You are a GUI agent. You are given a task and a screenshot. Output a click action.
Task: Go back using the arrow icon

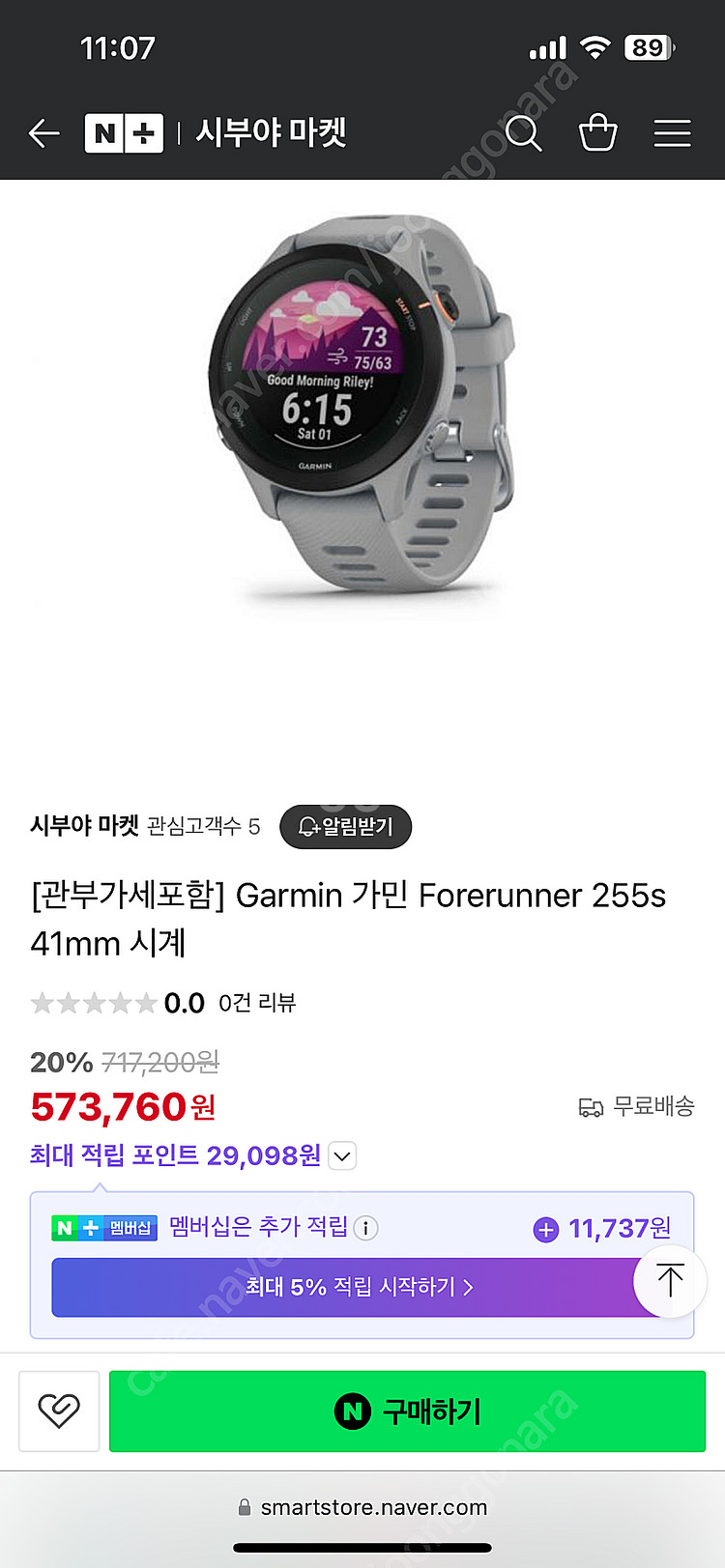coord(44,133)
